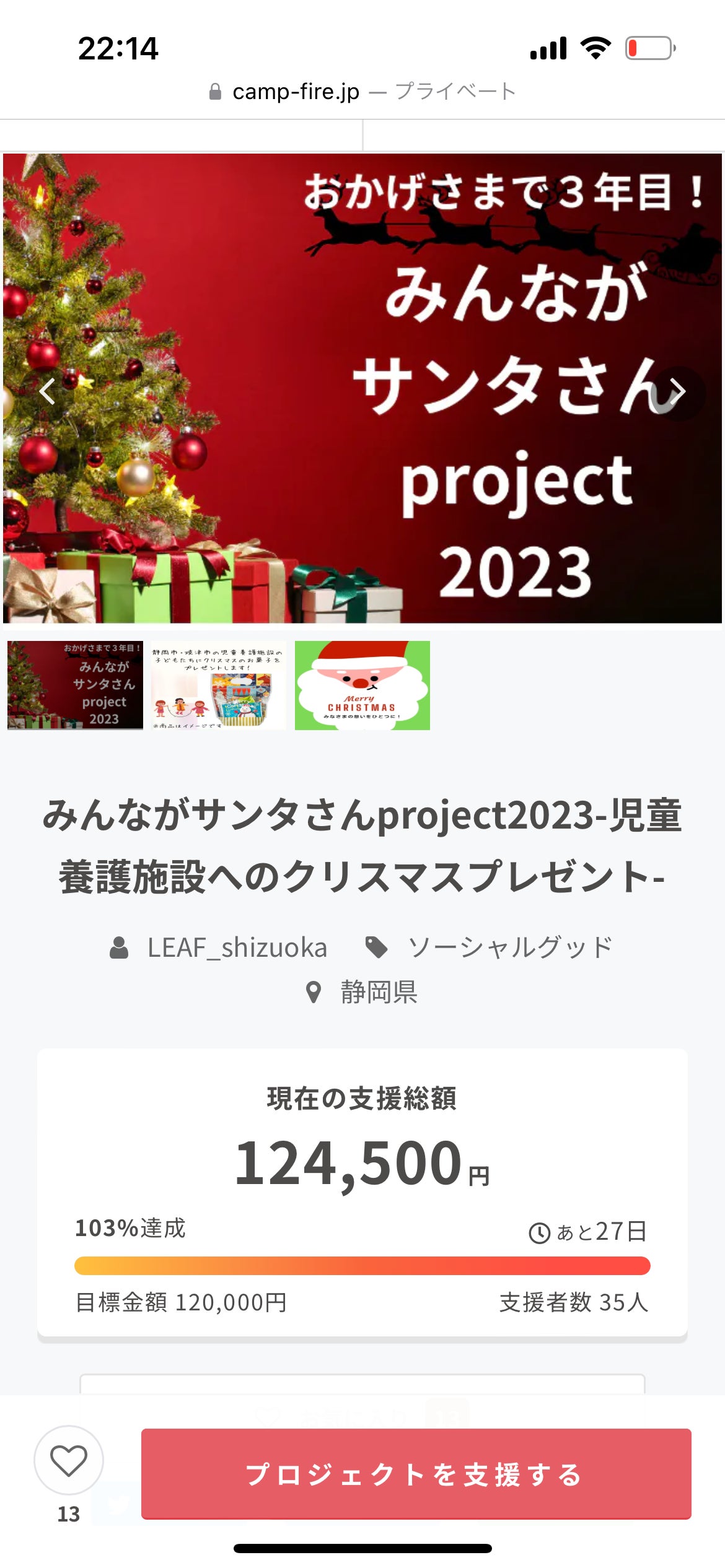
Task: Like this project with the heart button
Action: (69, 1460)
